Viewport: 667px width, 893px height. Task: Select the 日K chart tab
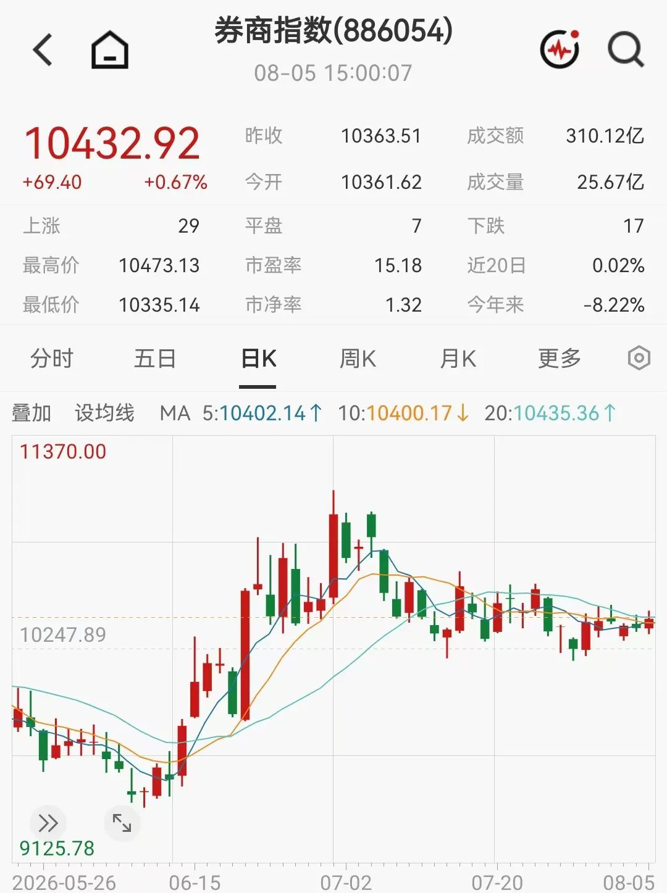tap(258, 359)
